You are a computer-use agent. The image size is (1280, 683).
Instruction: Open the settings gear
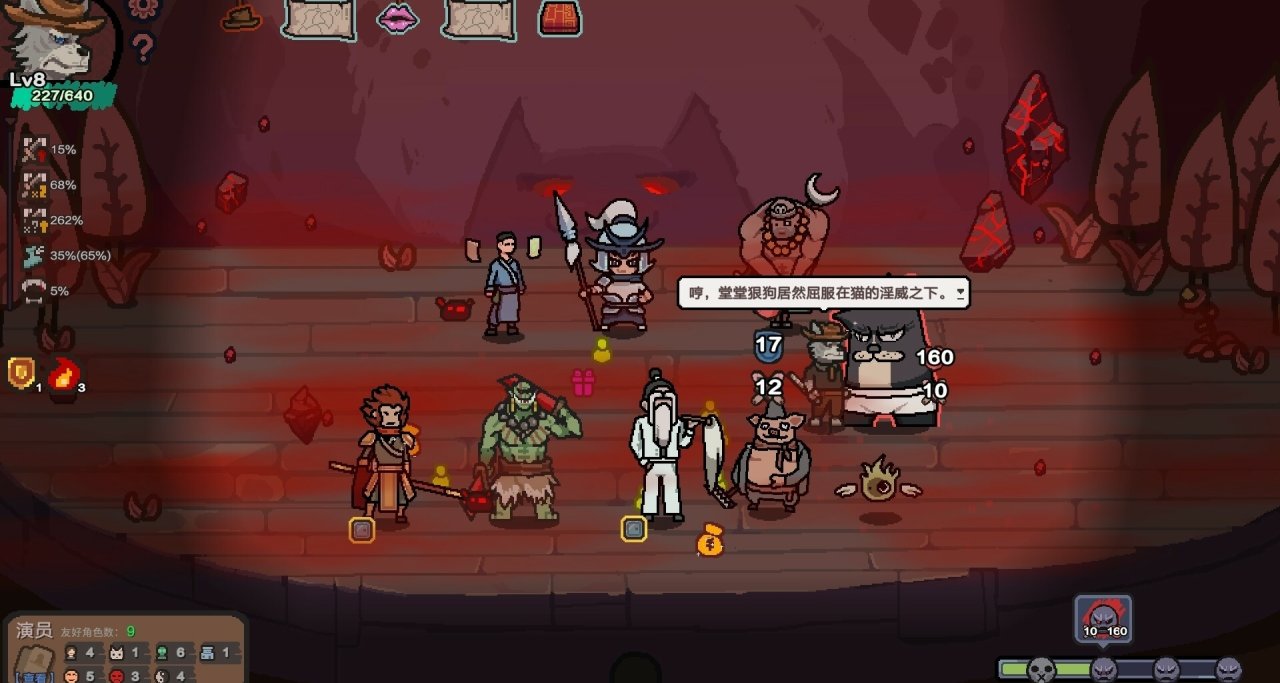pyautogui.click(x=144, y=8)
